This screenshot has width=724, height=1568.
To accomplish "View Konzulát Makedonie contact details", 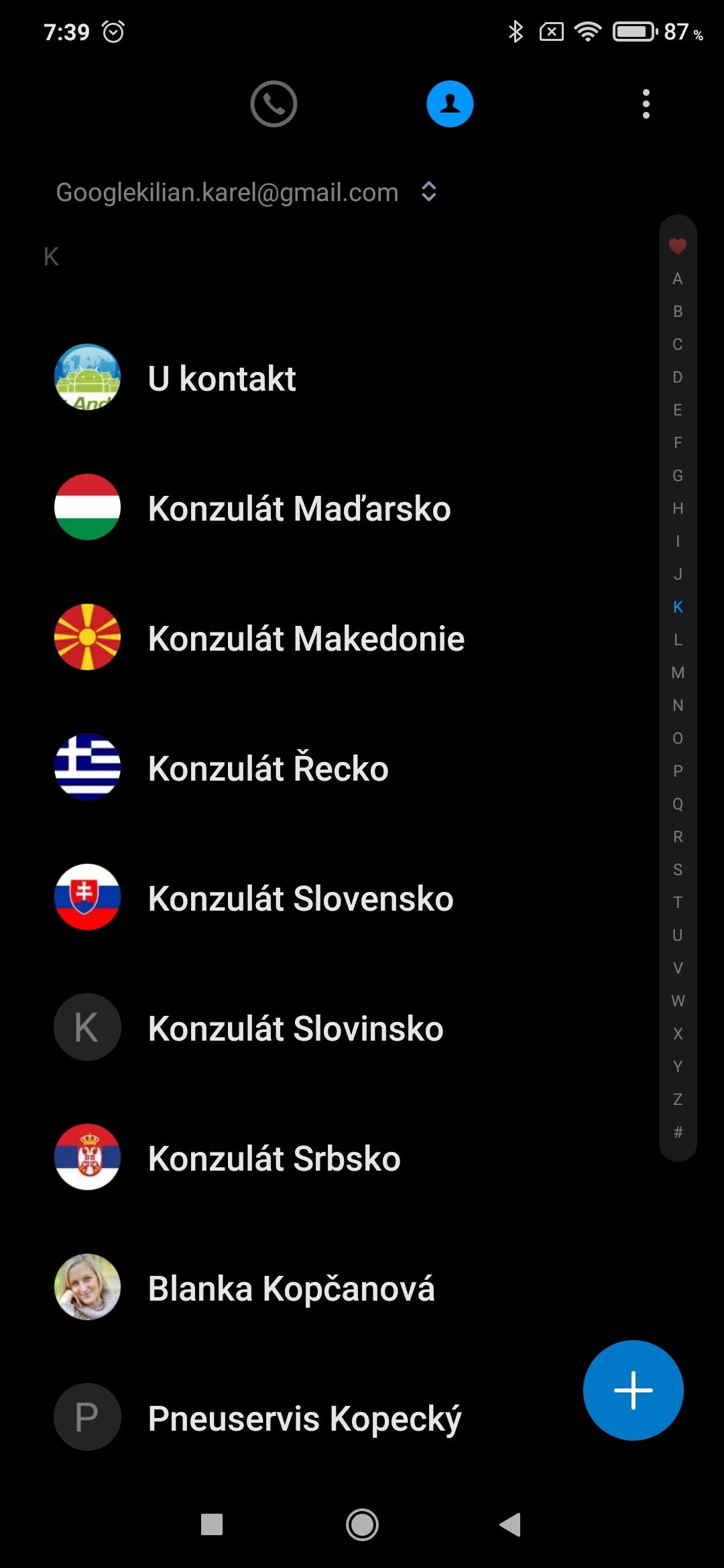I will coord(306,639).
